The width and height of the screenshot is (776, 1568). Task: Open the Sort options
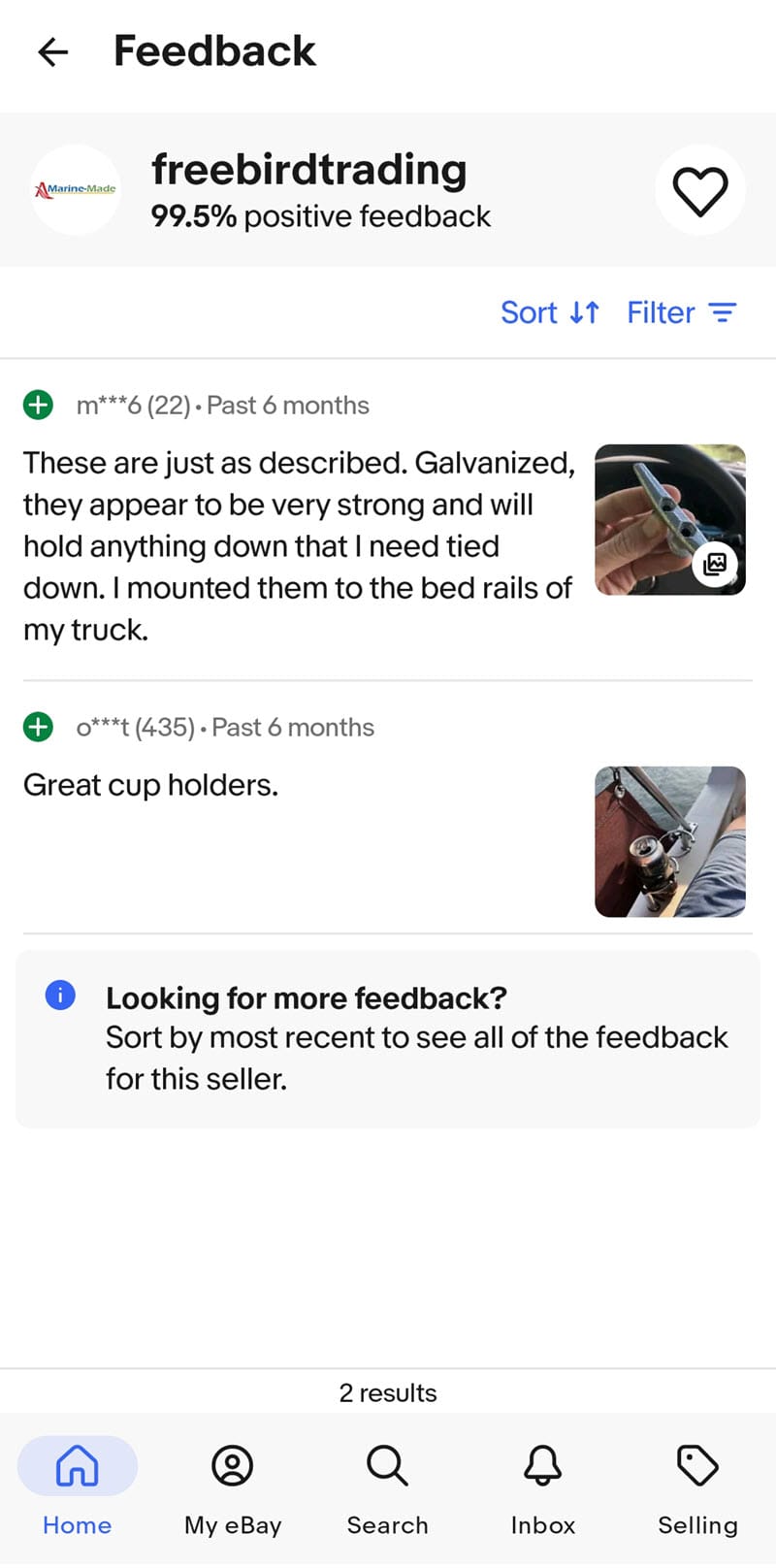coord(549,312)
